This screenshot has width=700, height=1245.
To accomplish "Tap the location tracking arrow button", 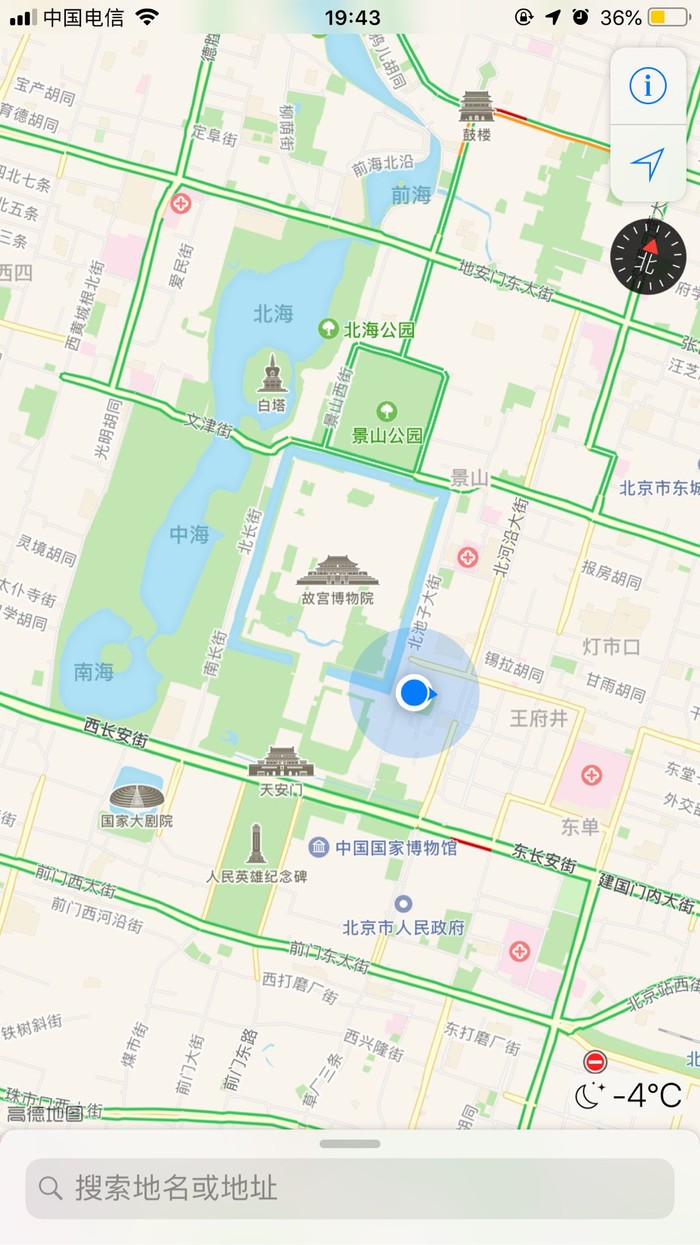I will click(648, 164).
